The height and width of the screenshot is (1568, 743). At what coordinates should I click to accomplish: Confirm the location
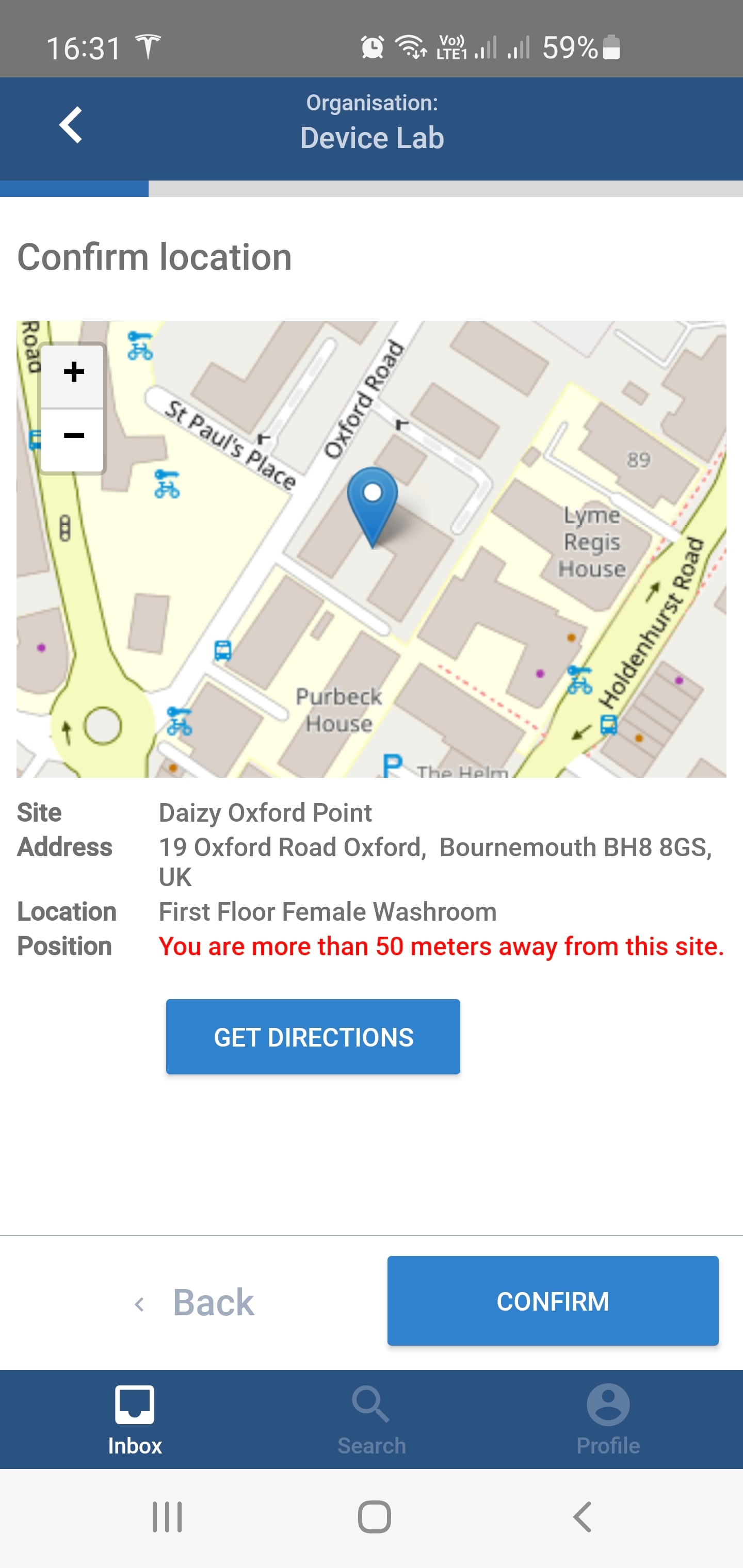pos(553,1301)
